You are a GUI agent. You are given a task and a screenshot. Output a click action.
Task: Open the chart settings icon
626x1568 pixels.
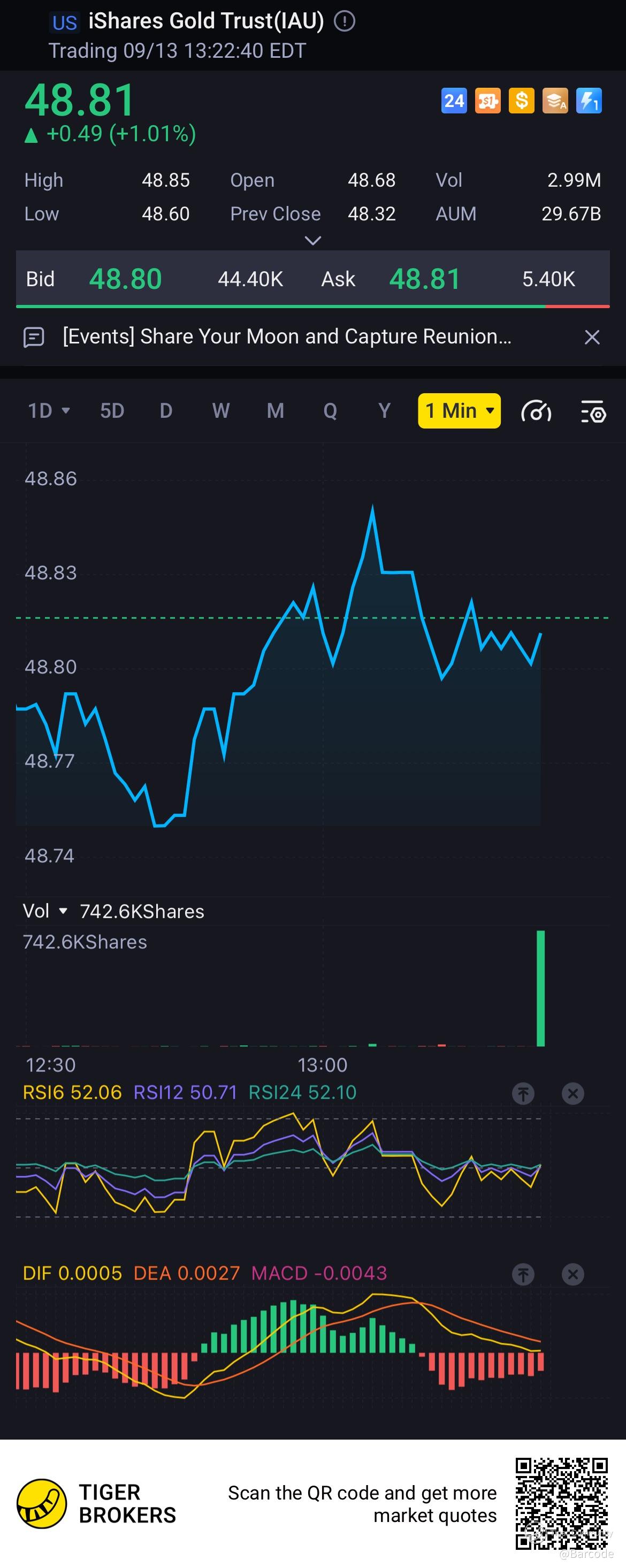[593, 412]
